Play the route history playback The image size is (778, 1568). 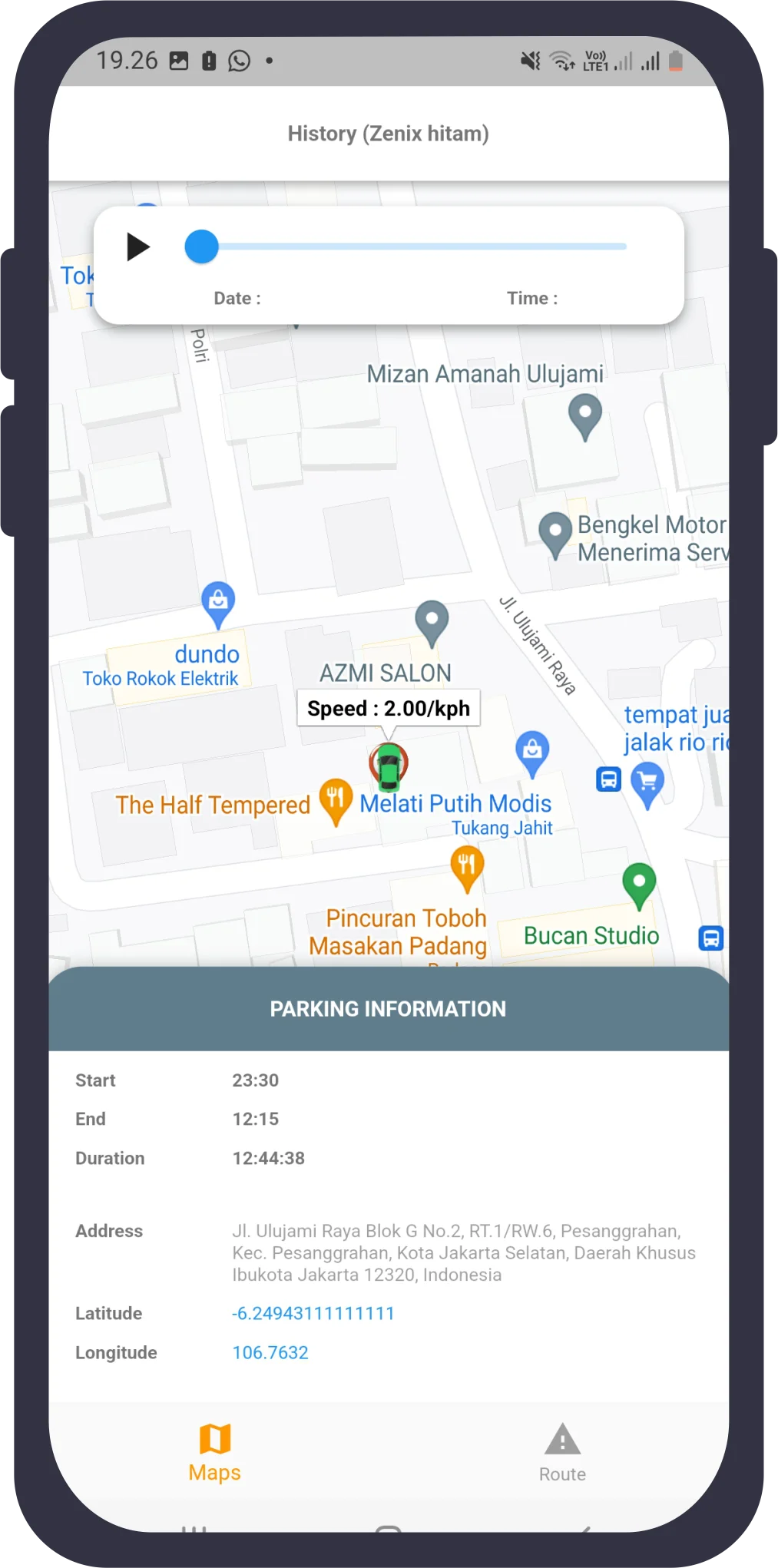138,247
